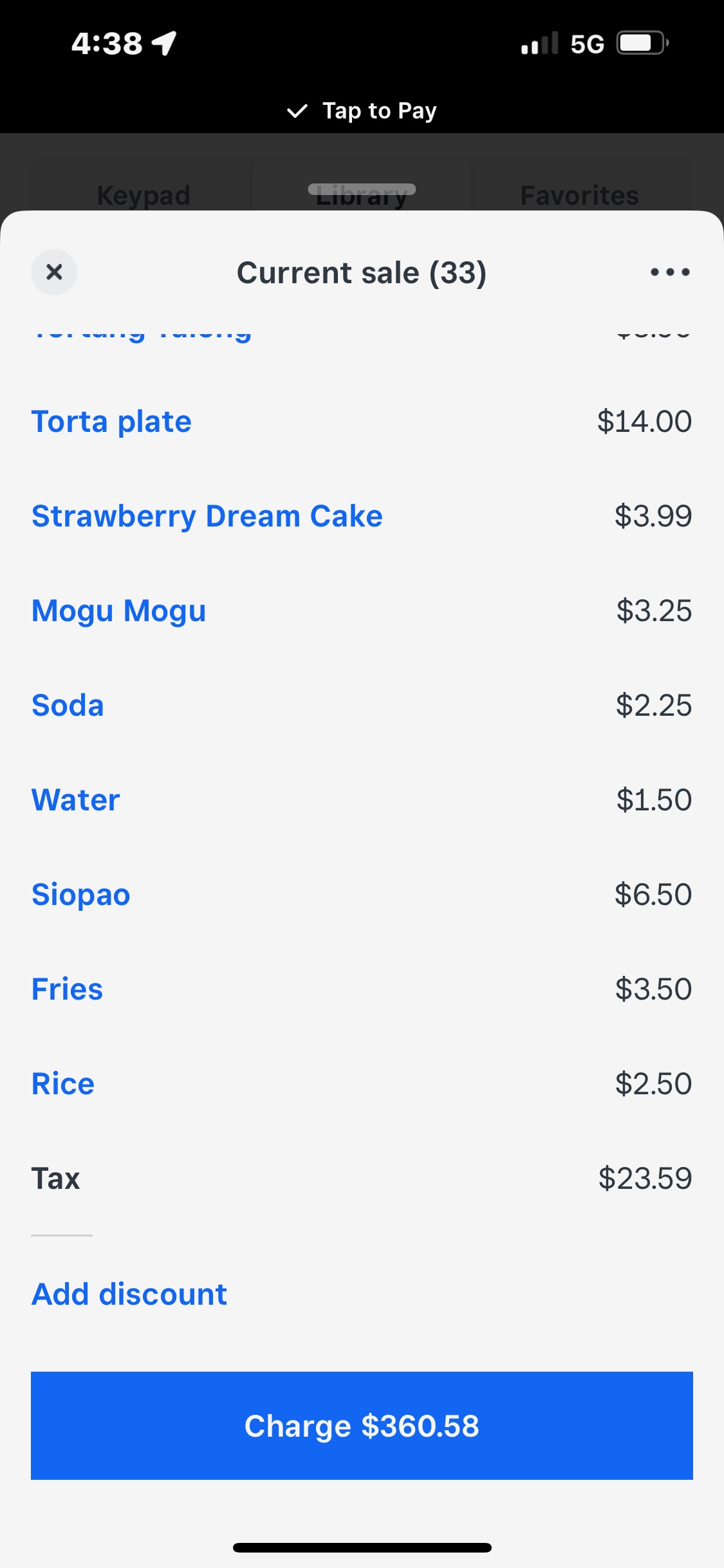Close the Current sale sheet
Screen dimensions: 724x1568
pyautogui.click(x=54, y=272)
